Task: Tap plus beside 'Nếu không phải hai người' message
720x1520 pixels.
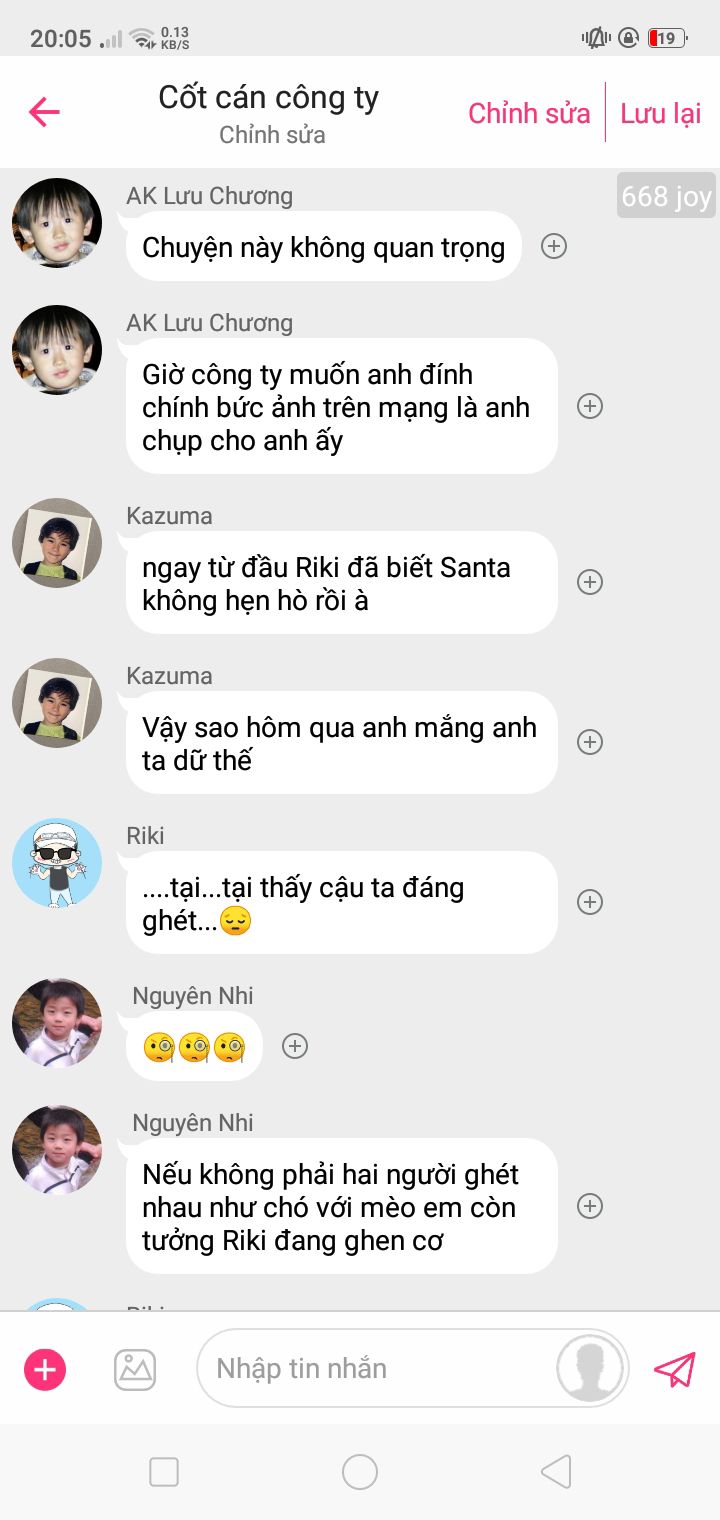Action: point(590,1206)
